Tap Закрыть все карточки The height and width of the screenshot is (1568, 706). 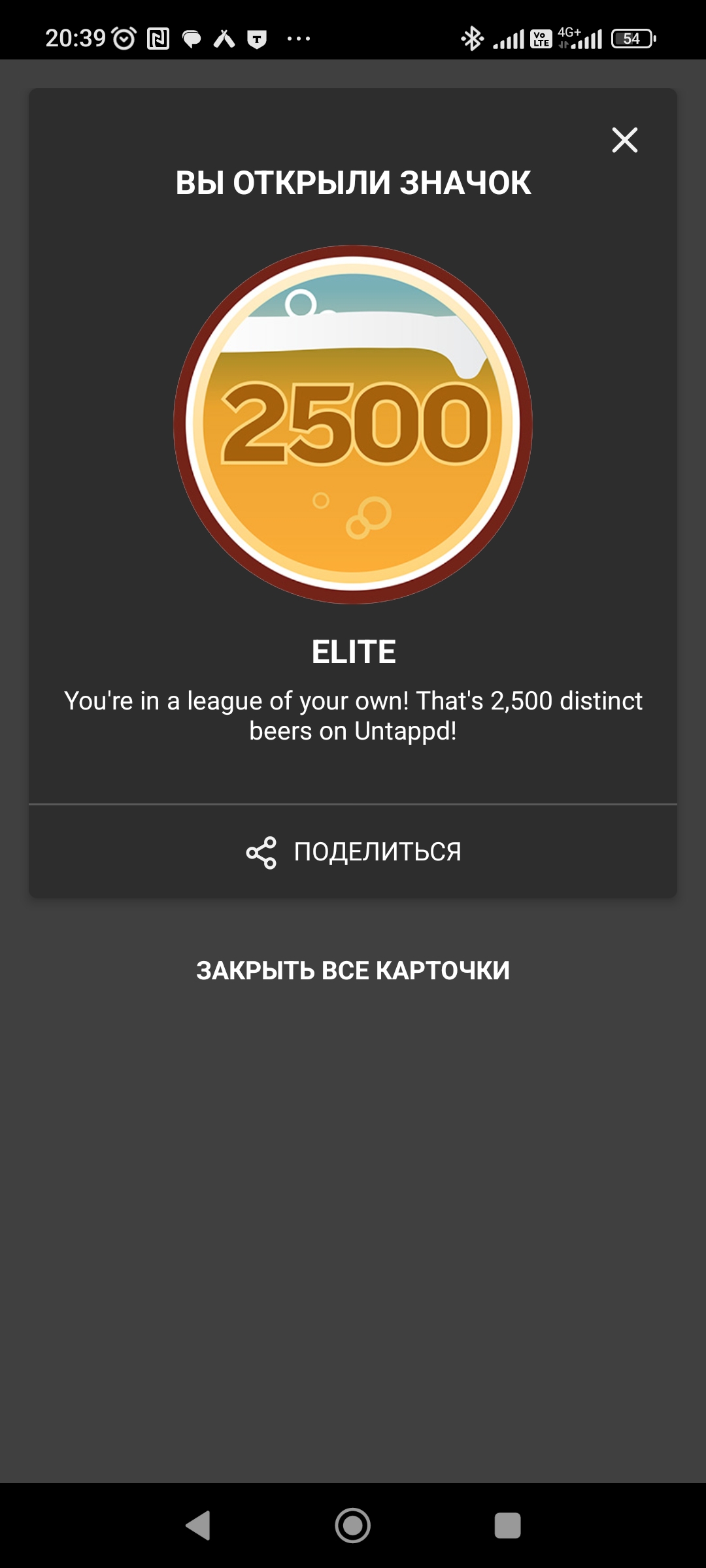coord(353,970)
